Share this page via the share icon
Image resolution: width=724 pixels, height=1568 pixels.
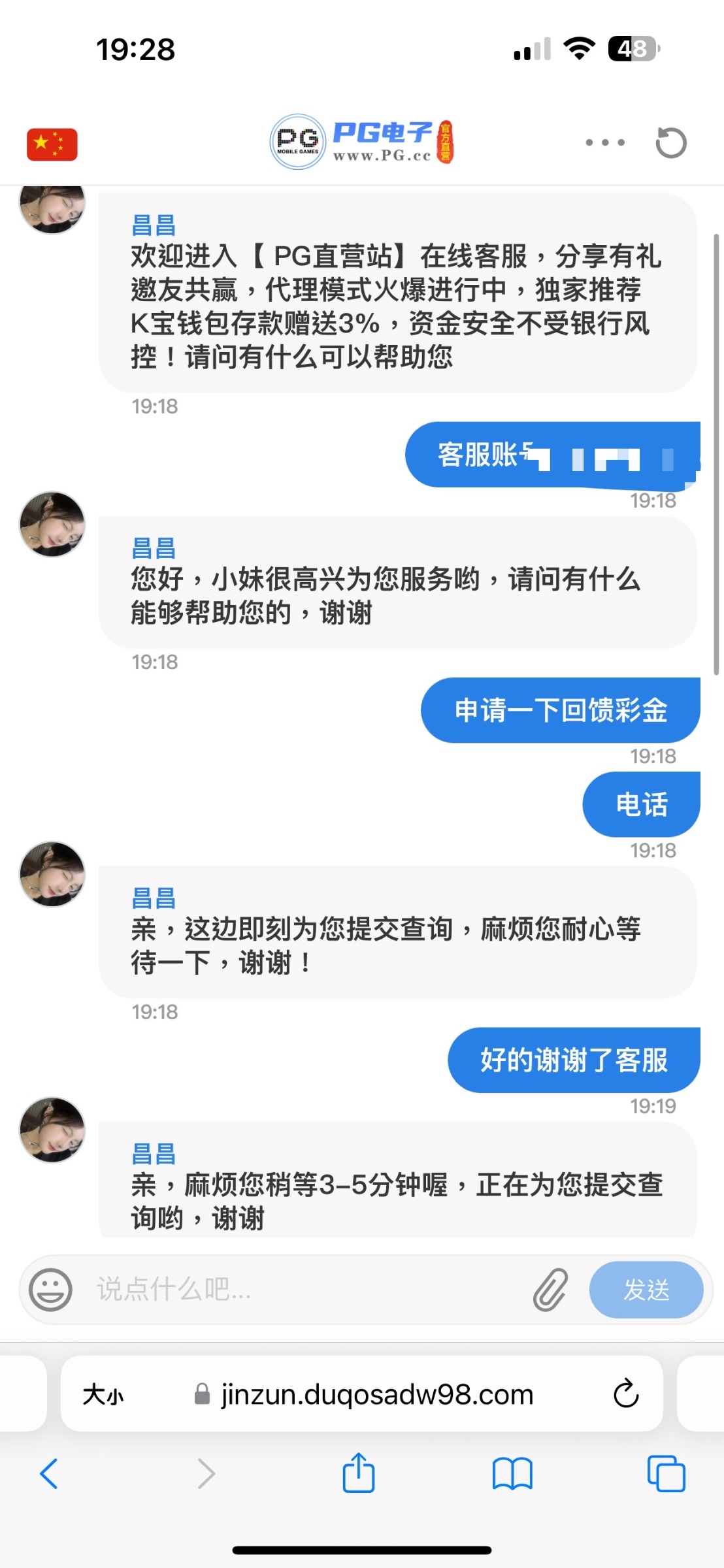click(x=359, y=1473)
